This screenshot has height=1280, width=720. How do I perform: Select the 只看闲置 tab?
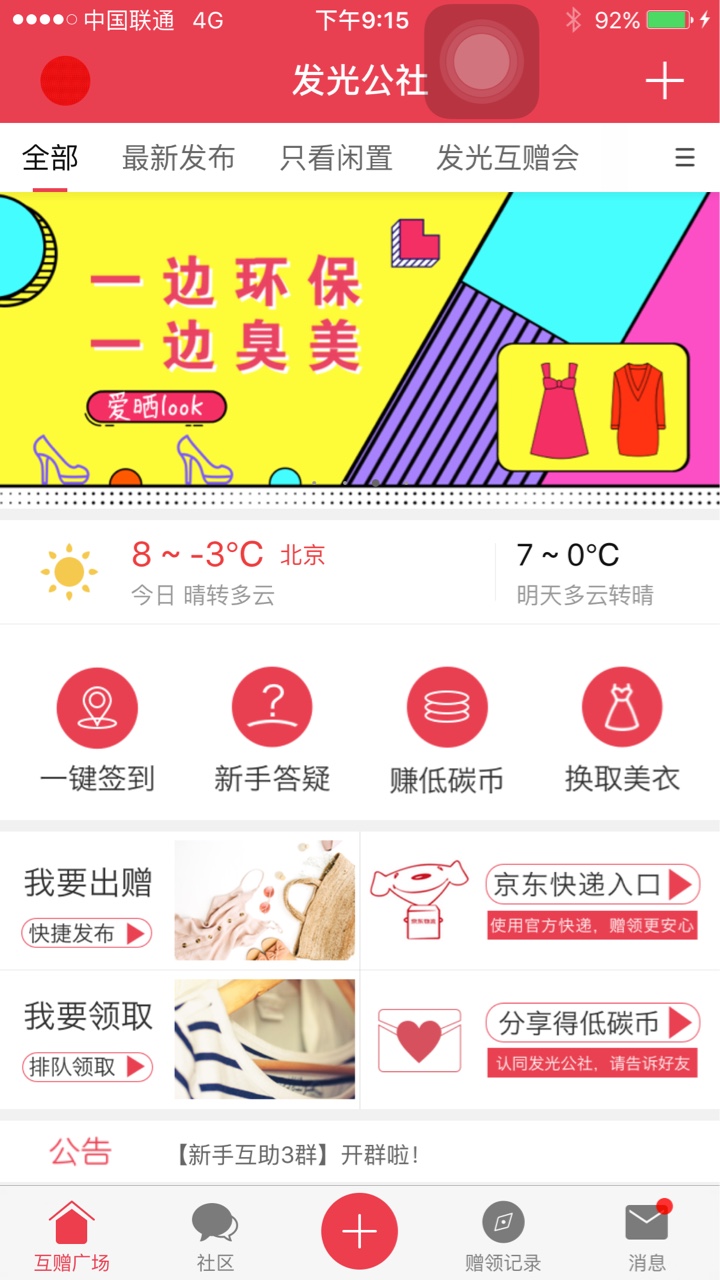coord(336,158)
